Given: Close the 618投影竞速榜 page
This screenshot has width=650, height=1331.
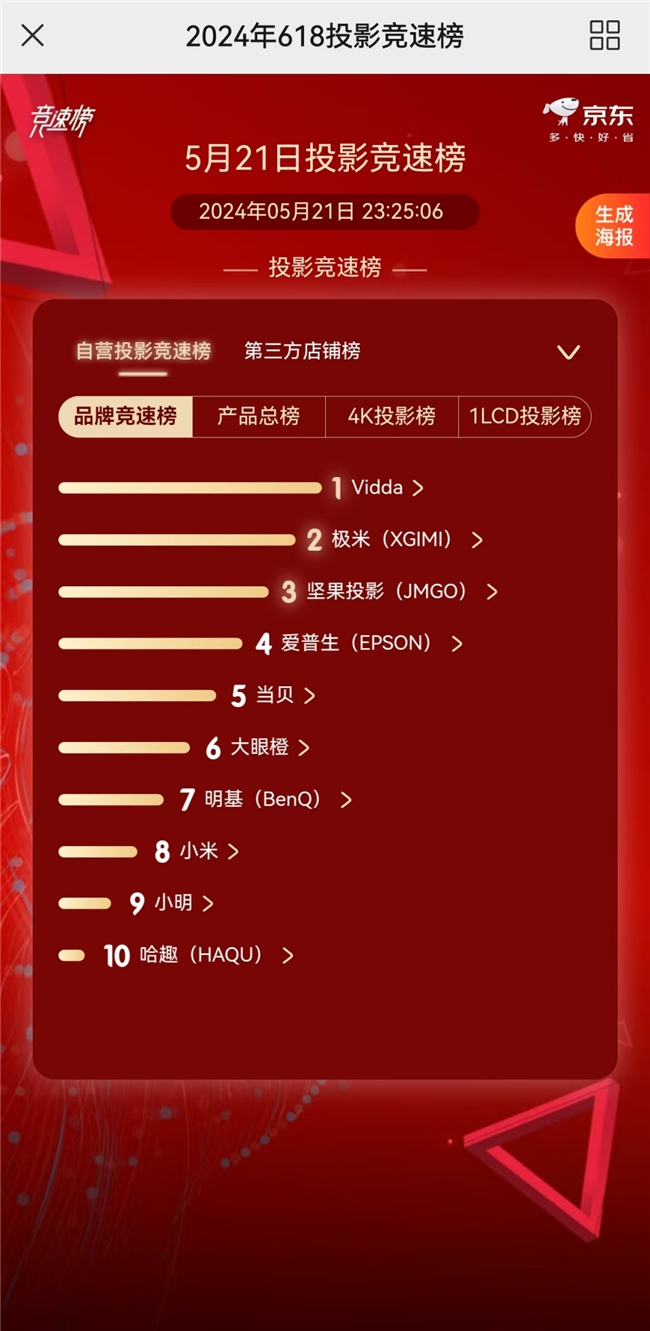Looking at the screenshot, I should click(x=33, y=36).
